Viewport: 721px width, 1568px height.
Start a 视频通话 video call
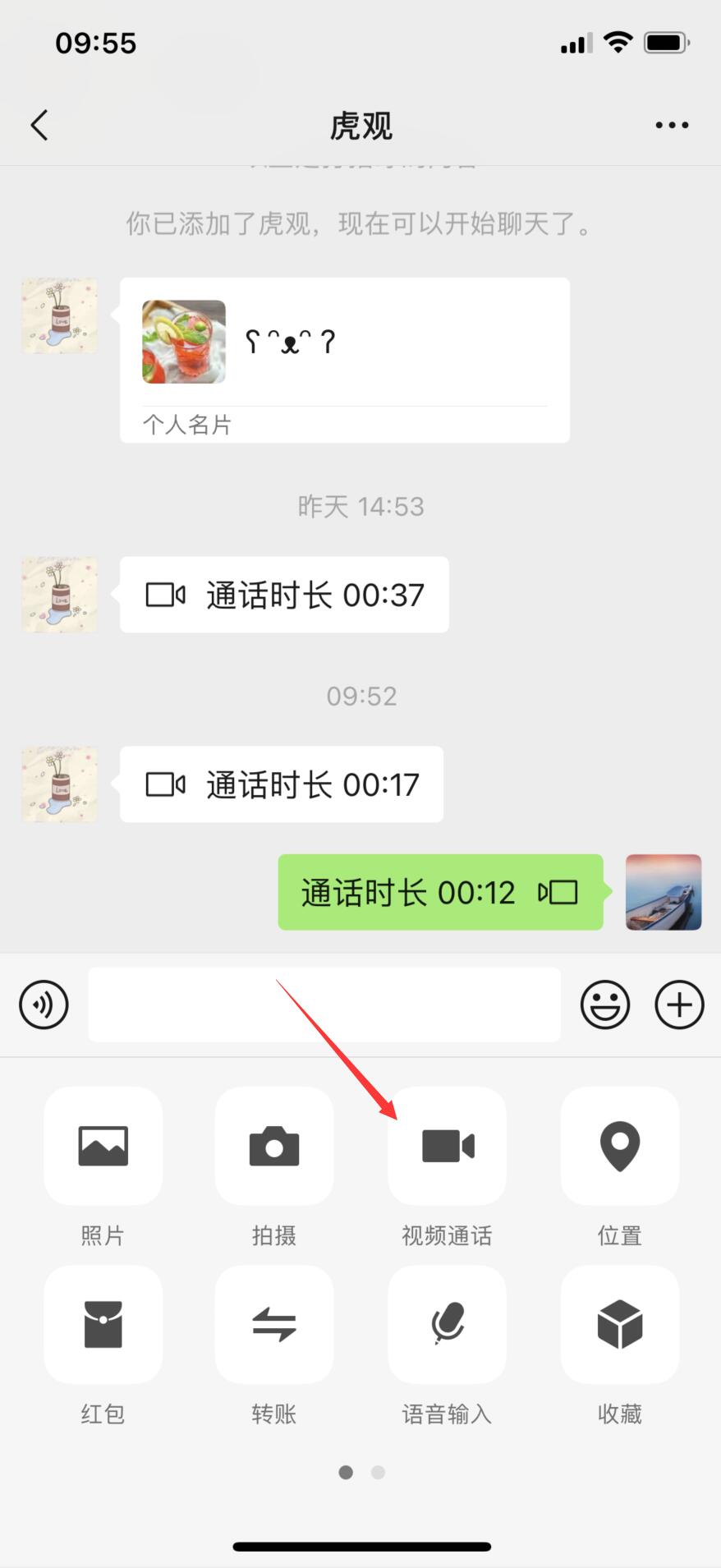point(447,1146)
